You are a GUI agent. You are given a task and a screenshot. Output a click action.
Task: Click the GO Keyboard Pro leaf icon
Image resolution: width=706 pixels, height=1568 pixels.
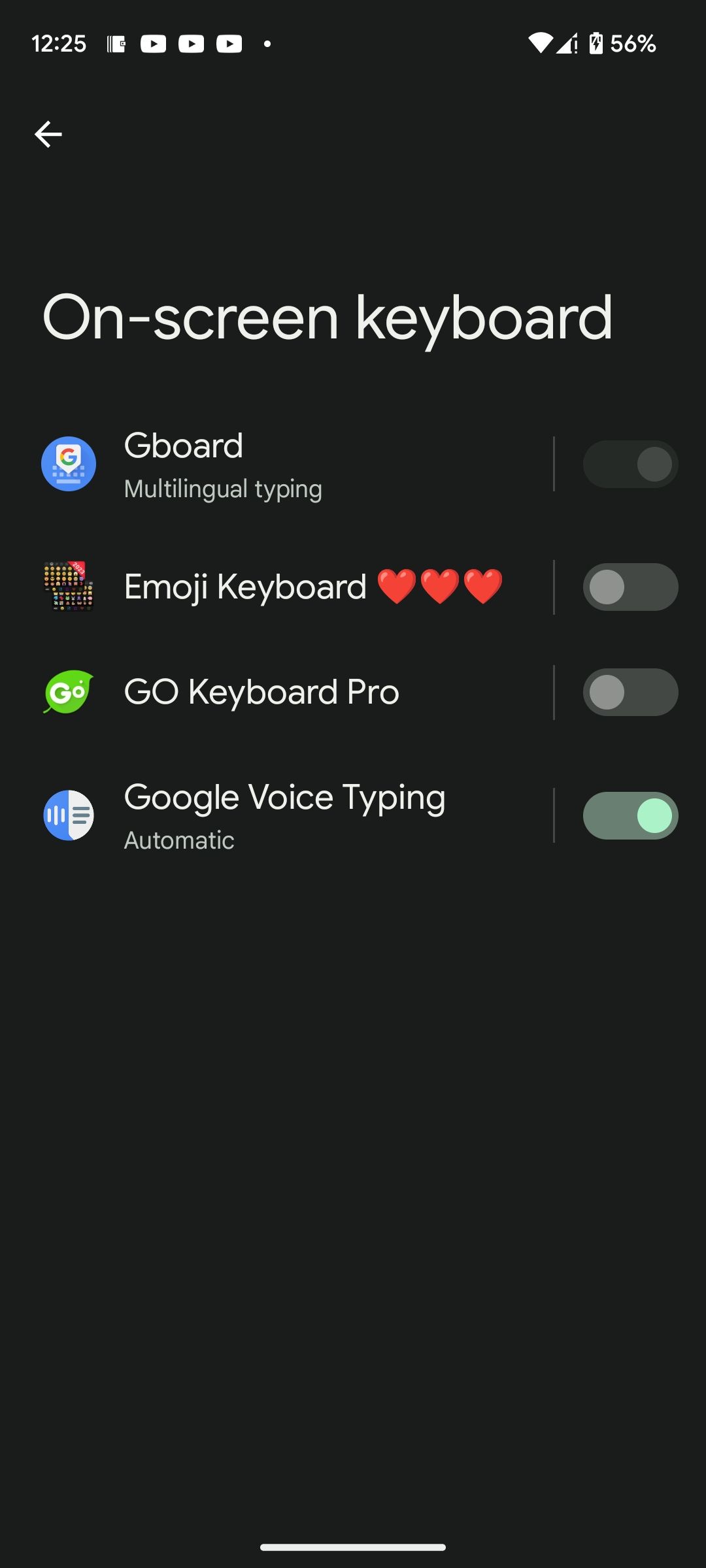point(69,691)
